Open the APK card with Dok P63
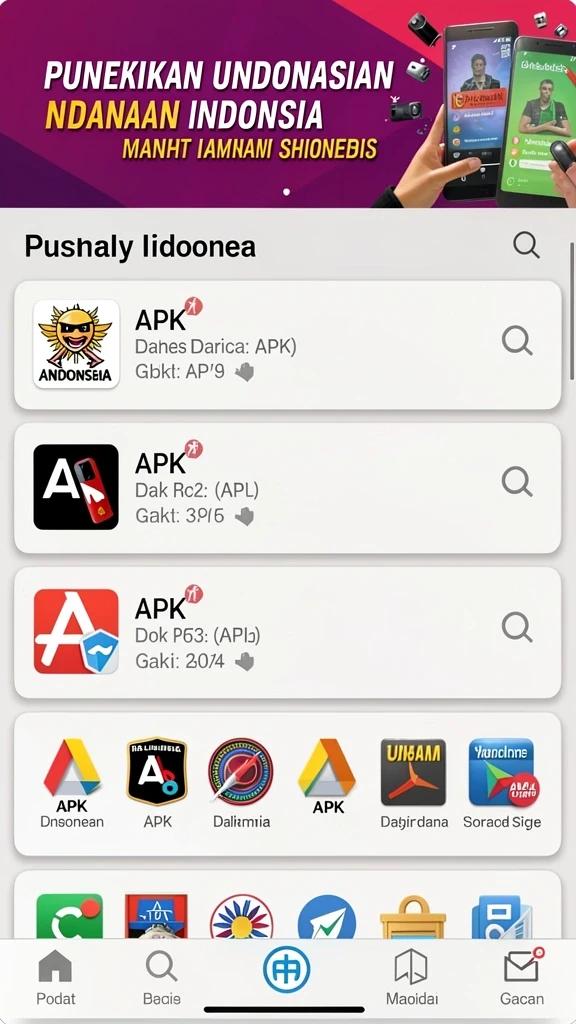Viewport: 576px width, 1024px height. [x=288, y=632]
